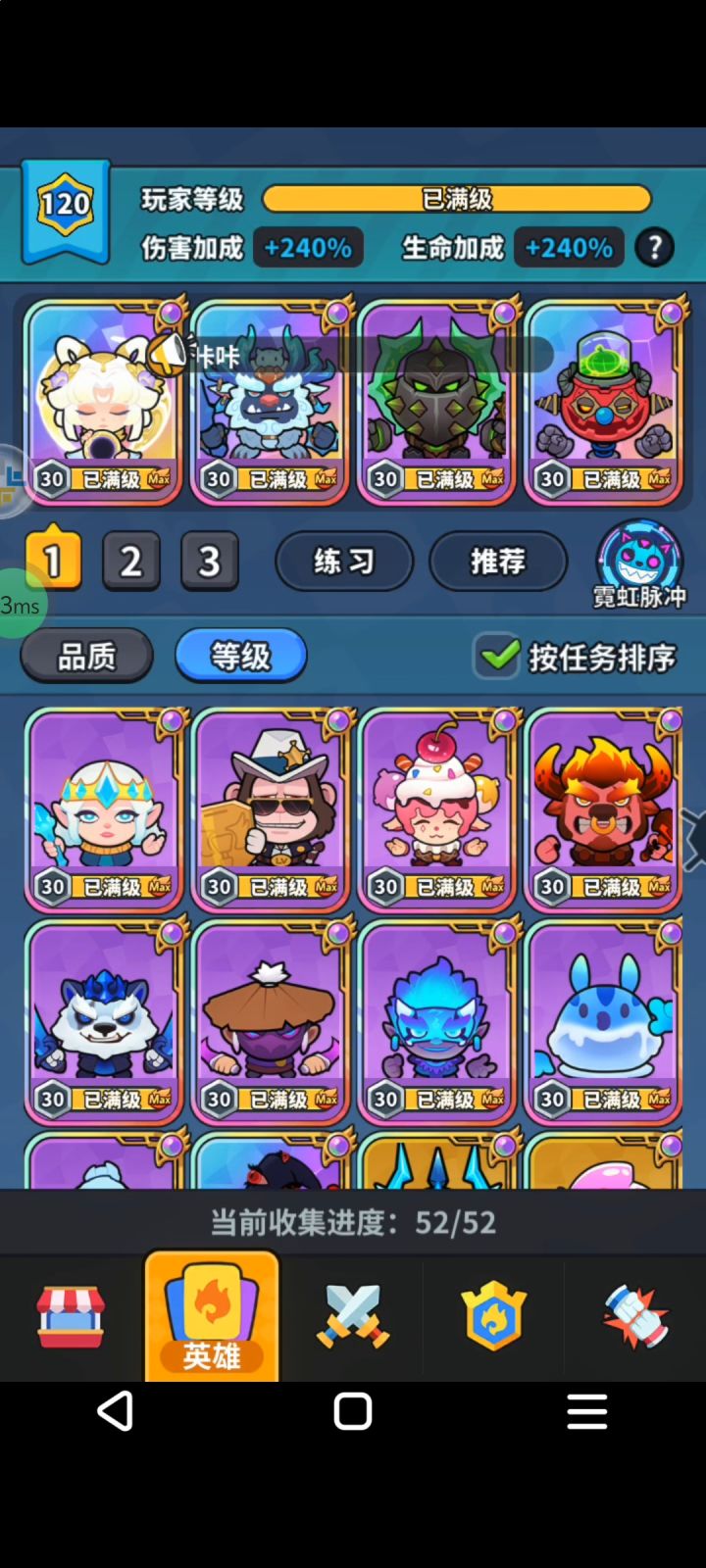
Task: Toggle the 等级 level sorting option
Action: point(240,655)
